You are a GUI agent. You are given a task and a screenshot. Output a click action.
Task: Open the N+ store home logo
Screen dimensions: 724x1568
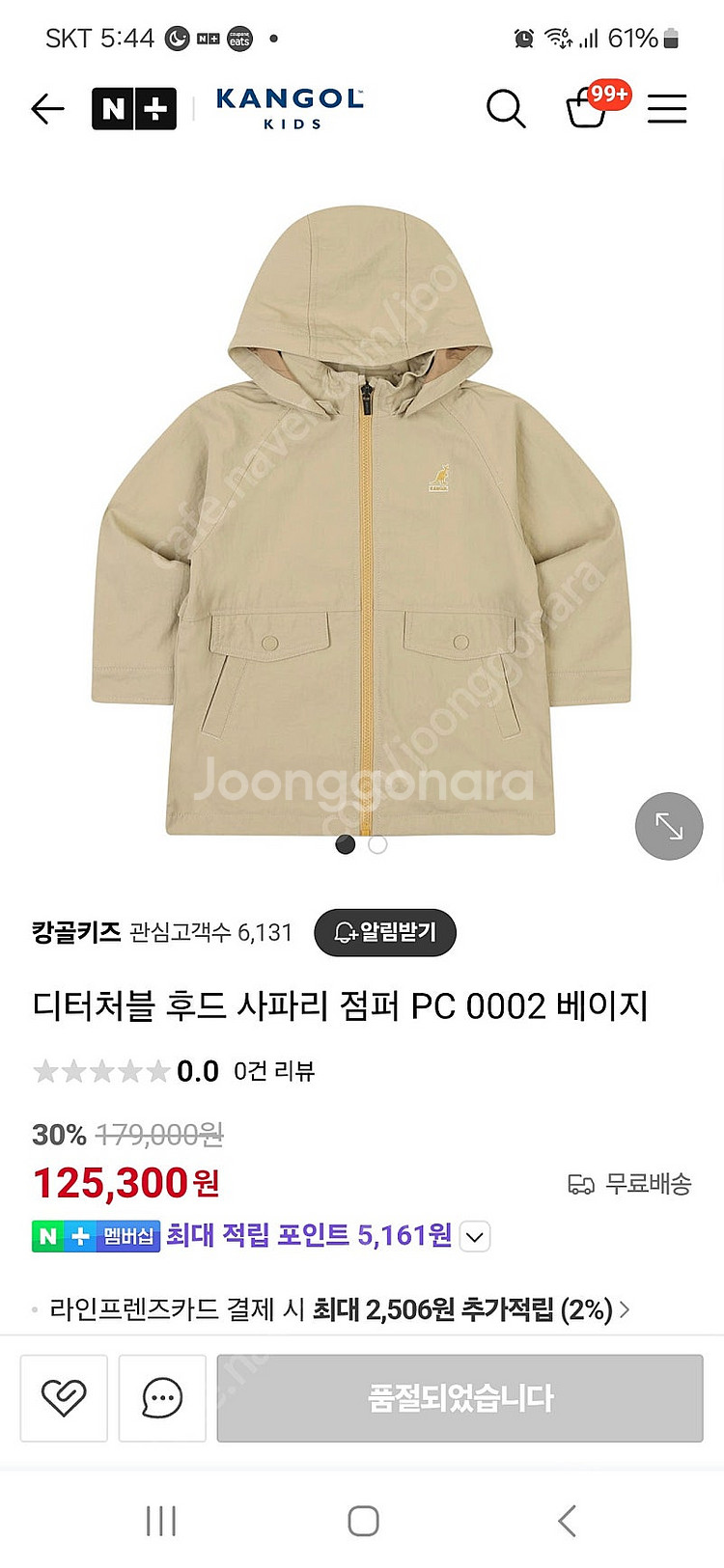pyautogui.click(x=134, y=109)
